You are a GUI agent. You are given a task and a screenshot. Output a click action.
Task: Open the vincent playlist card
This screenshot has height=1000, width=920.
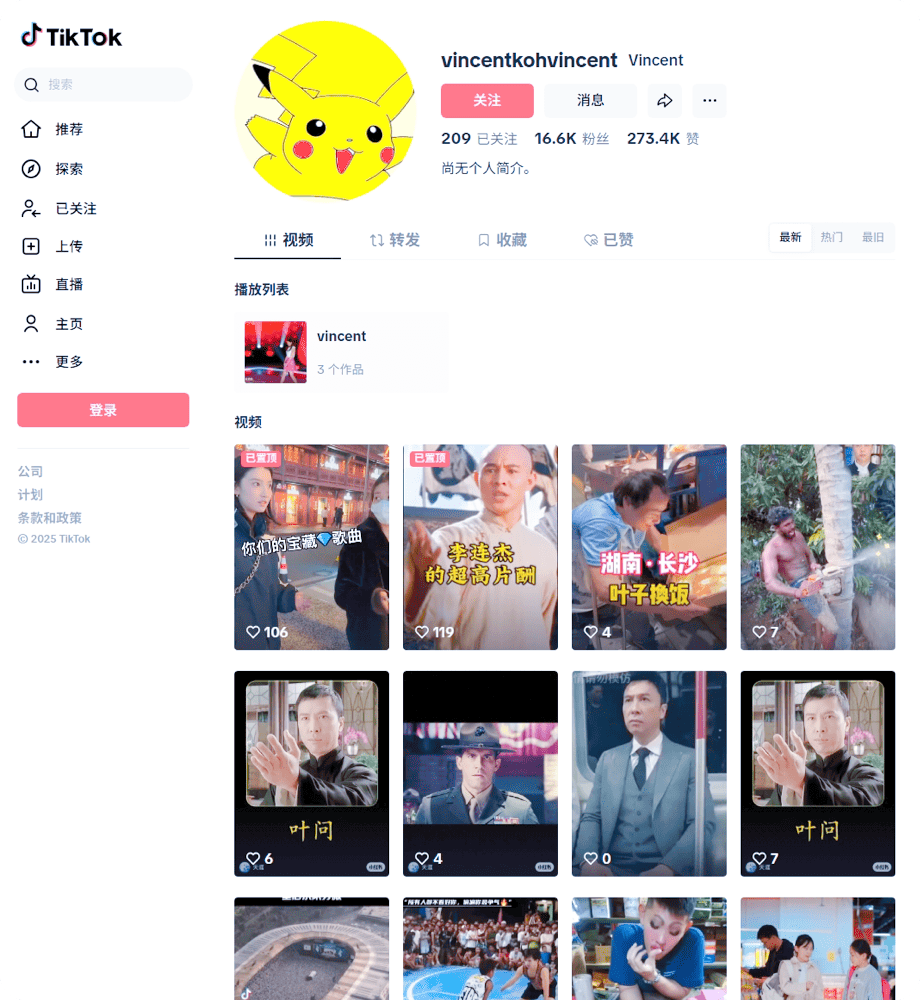tap(340, 352)
